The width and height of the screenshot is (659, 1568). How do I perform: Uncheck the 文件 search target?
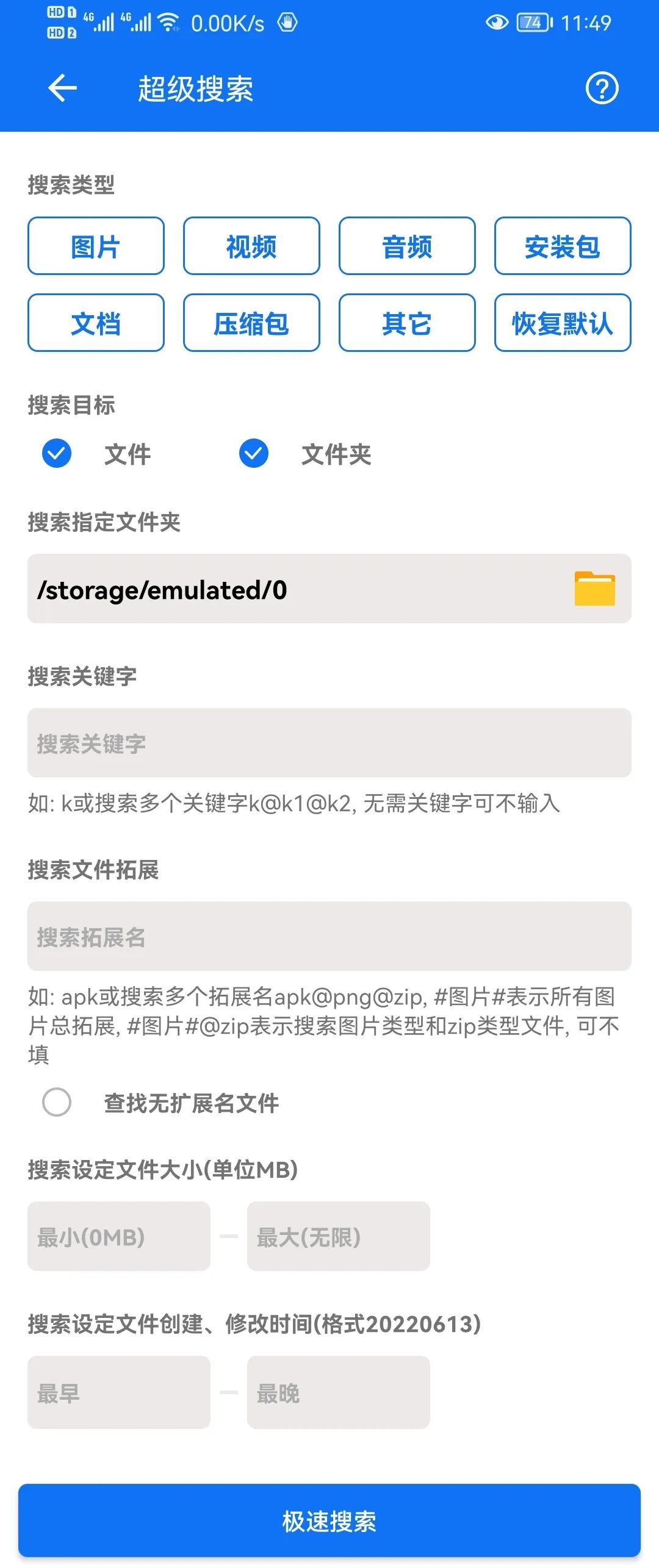pos(57,454)
